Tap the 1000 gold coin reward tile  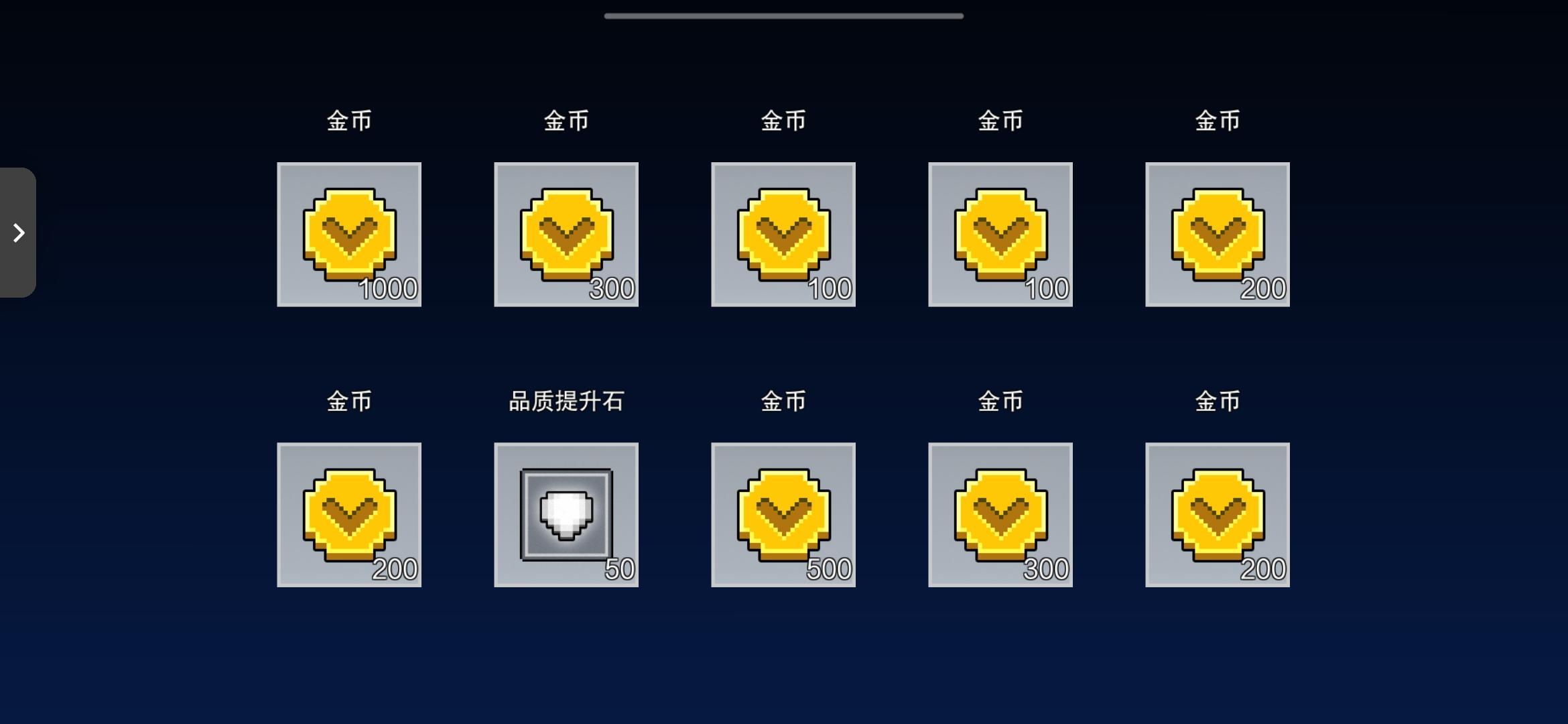point(349,235)
